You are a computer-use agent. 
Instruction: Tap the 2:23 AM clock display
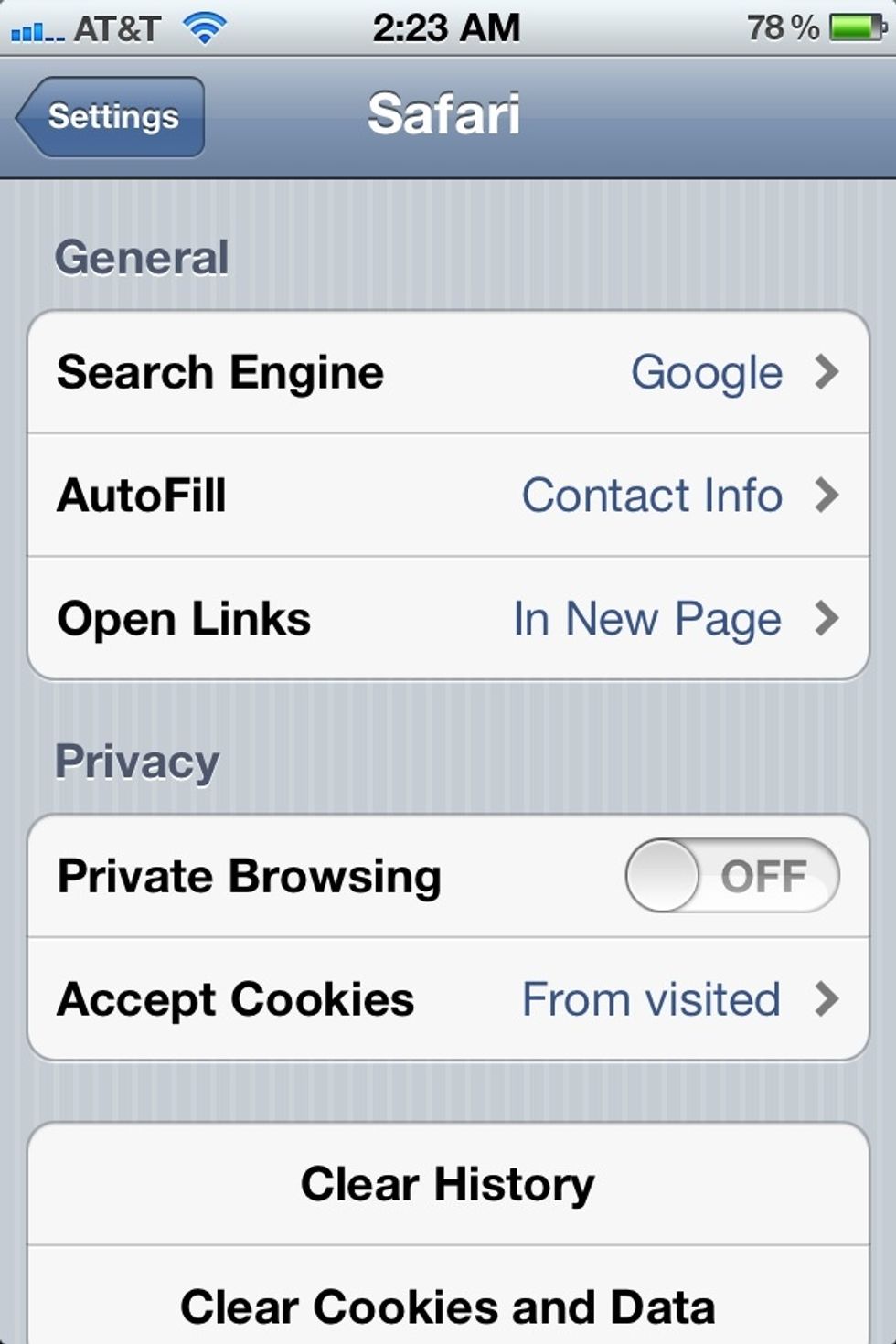pyautogui.click(x=446, y=26)
